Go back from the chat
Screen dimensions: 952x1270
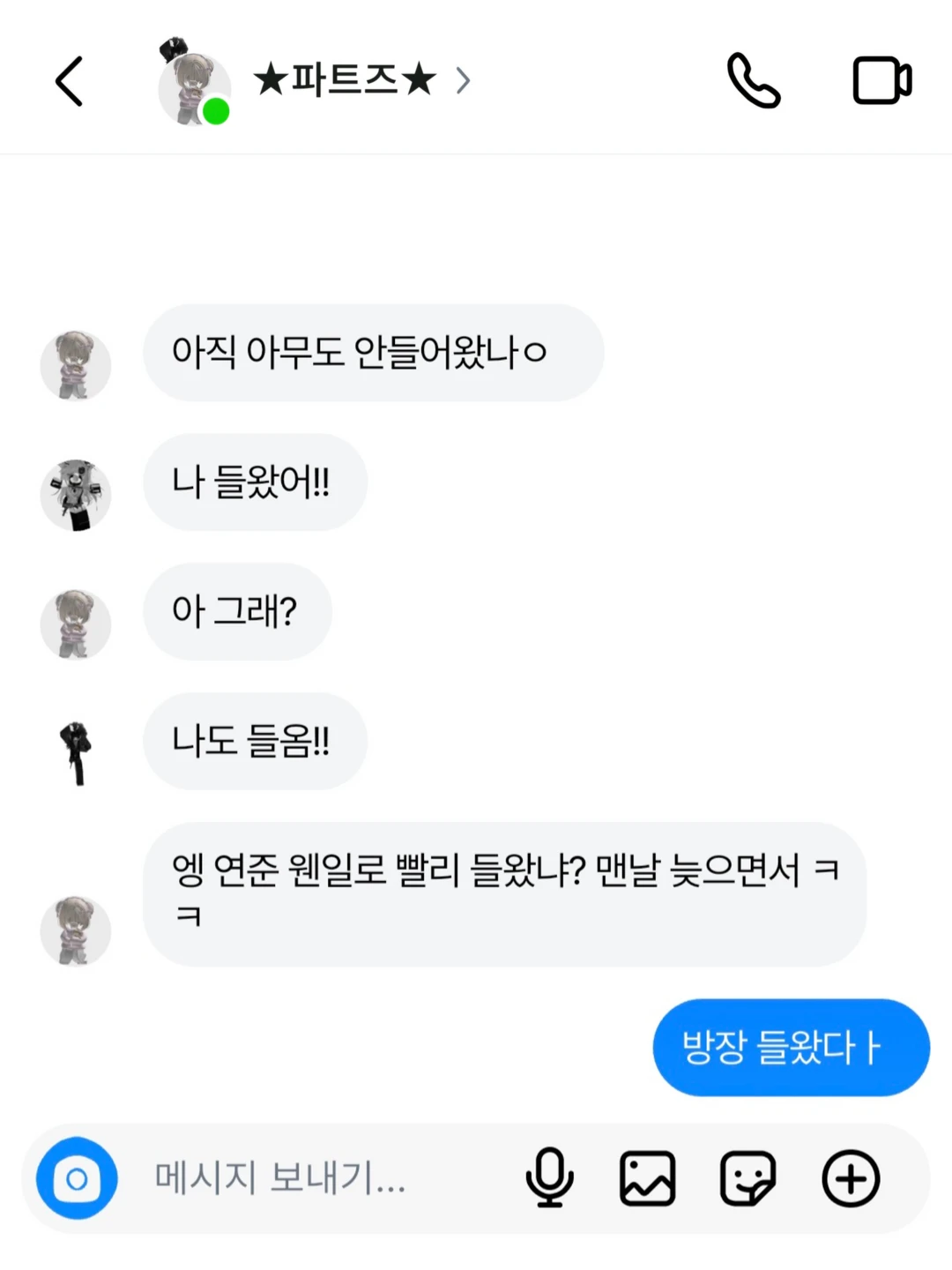tap(69, 81)
